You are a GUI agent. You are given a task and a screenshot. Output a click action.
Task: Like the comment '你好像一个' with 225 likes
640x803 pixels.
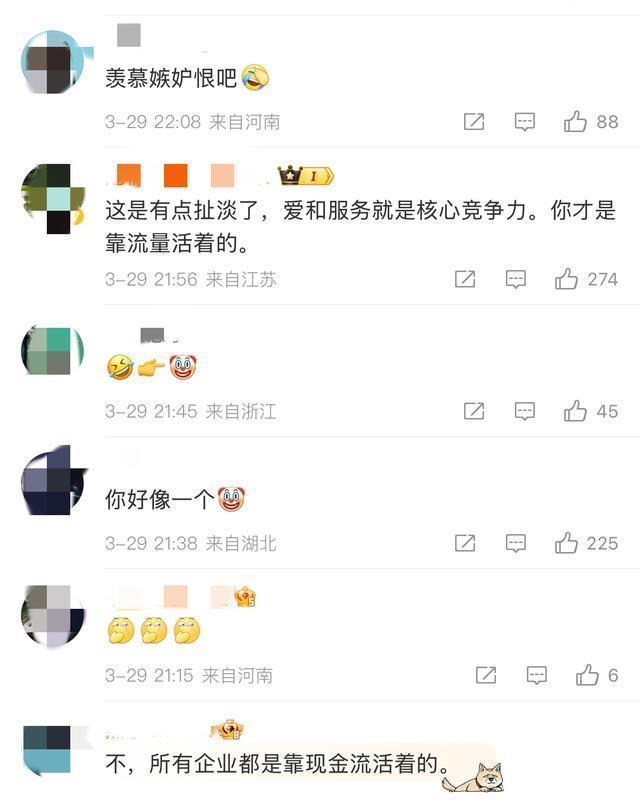coord(567,543)
